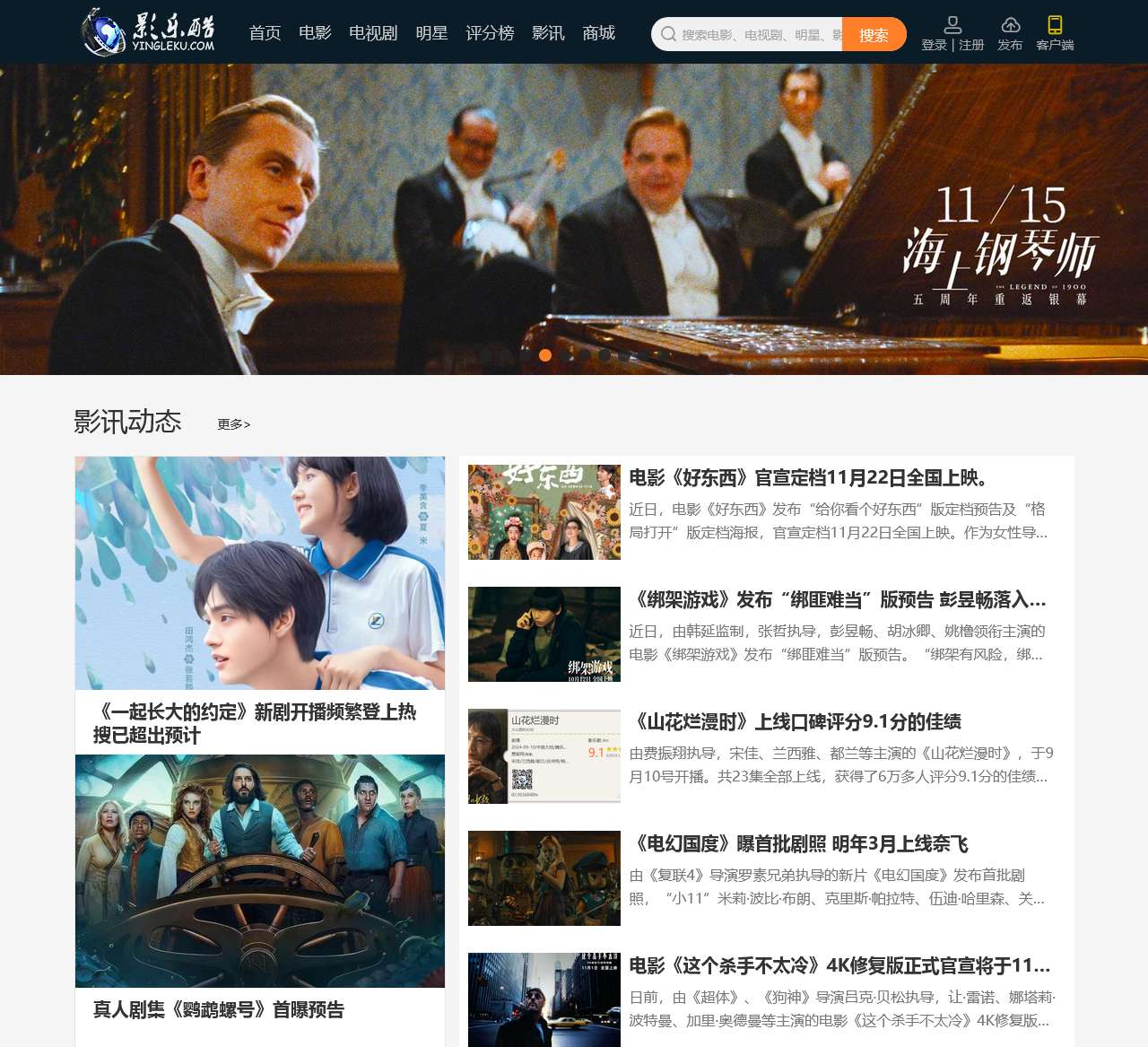Open the 影讯 nav tab

(548, 33)
